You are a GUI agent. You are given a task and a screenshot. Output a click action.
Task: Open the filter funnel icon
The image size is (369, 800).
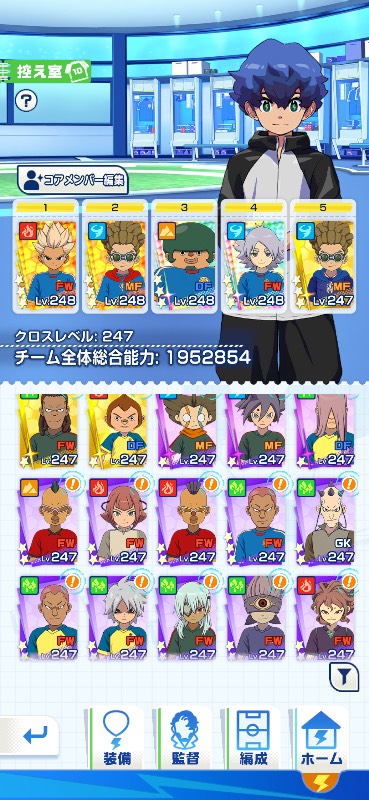tap(344, 677)
